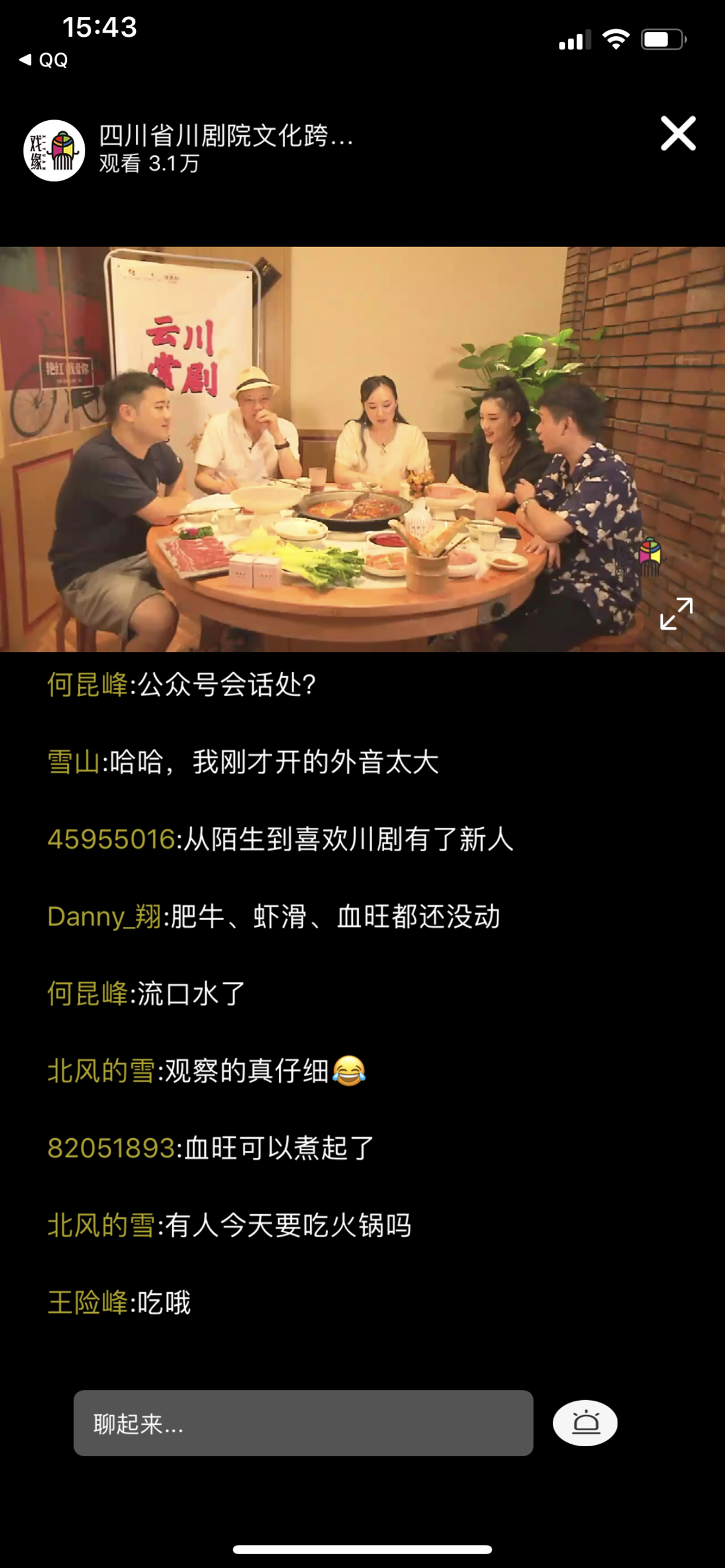Tap the live video player
This screenshot has height=1568, width=725.
coord(362,449)
